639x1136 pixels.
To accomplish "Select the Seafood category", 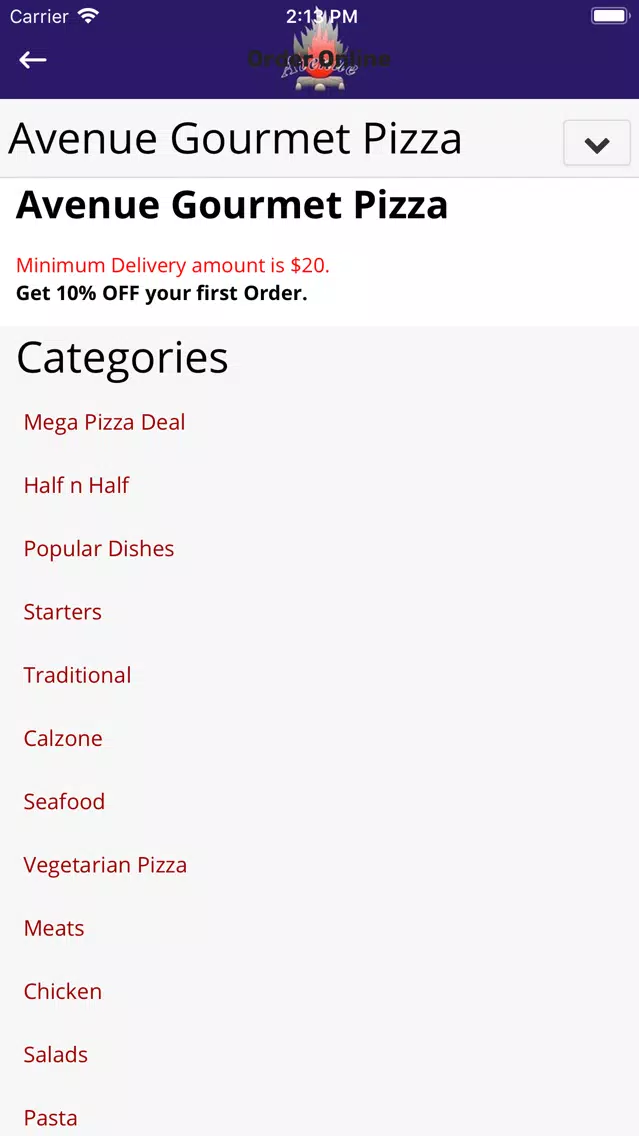I will (64, 801).
